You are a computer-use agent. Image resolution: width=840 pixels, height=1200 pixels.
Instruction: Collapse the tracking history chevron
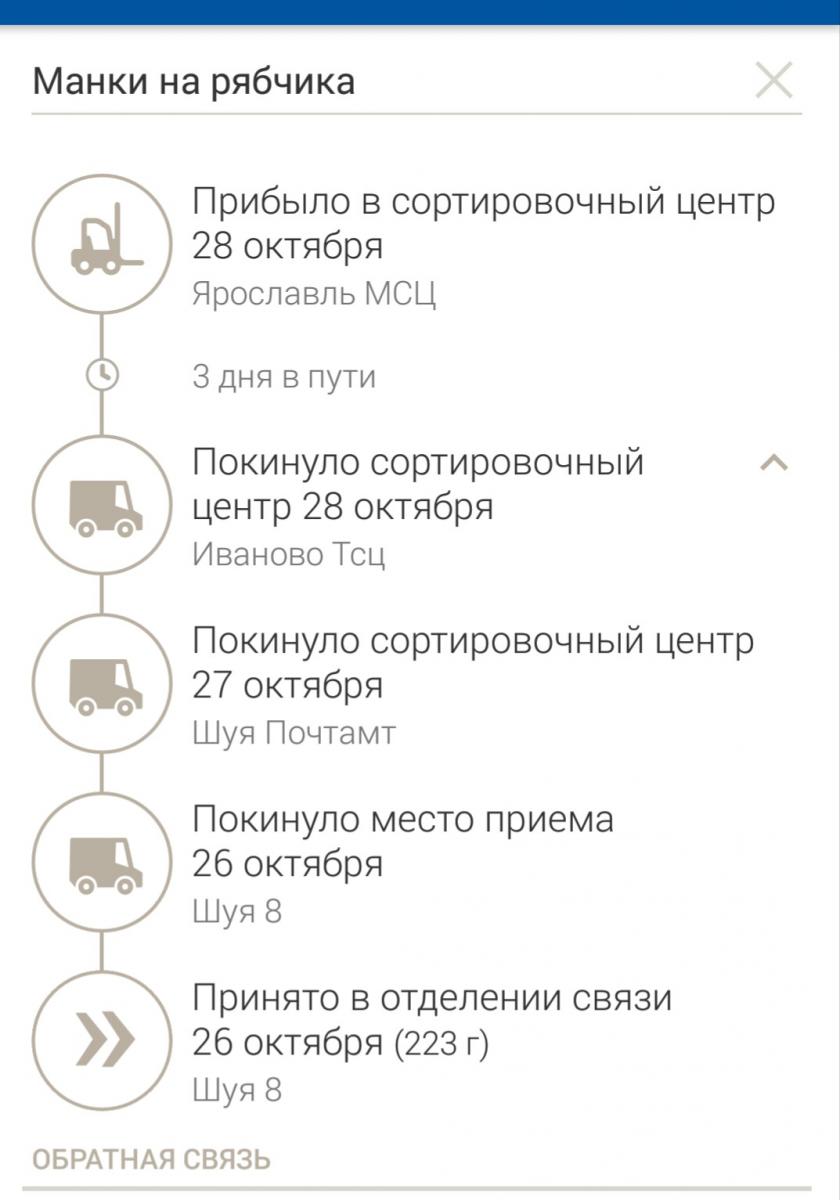pyautogui.click(x=775, y=463)
